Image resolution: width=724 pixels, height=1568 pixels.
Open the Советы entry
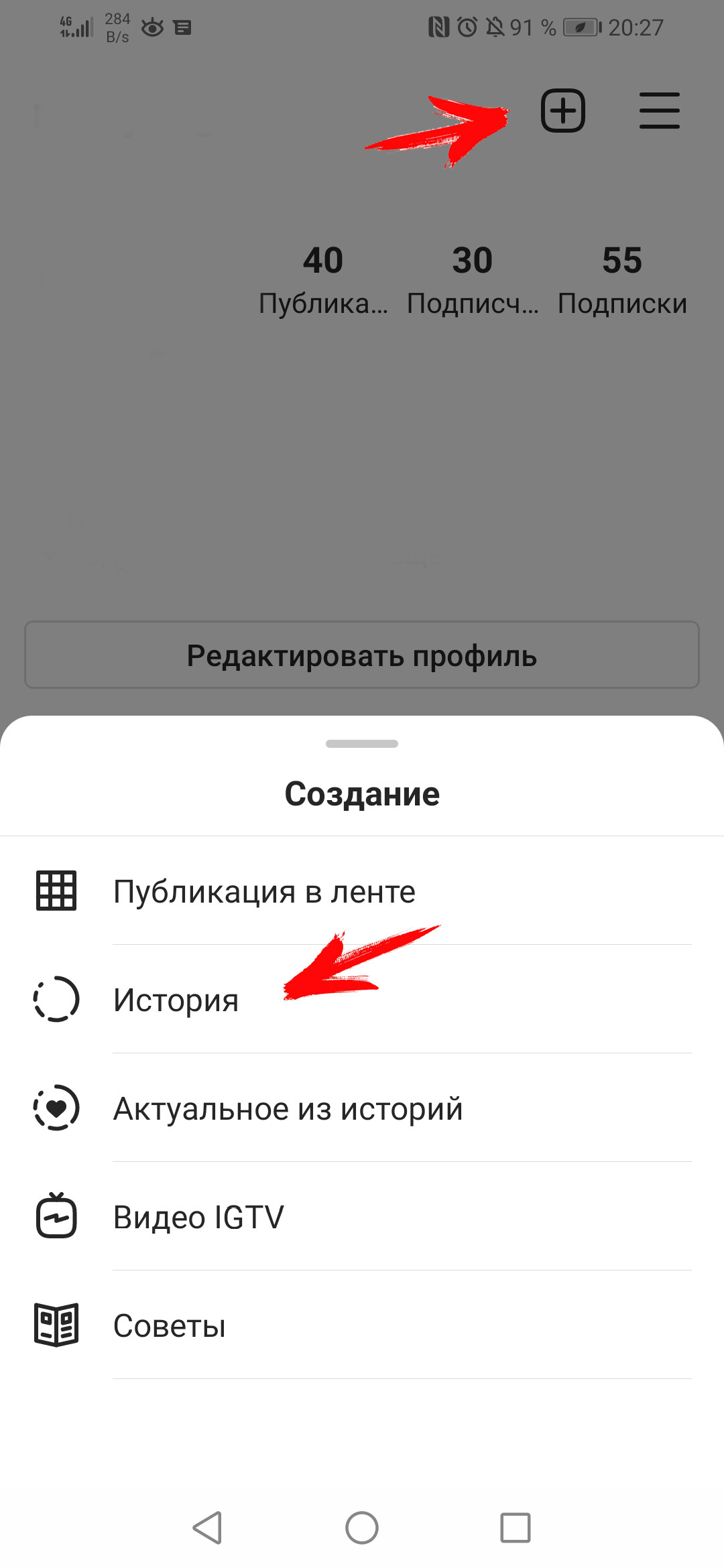click(169, 1325)
